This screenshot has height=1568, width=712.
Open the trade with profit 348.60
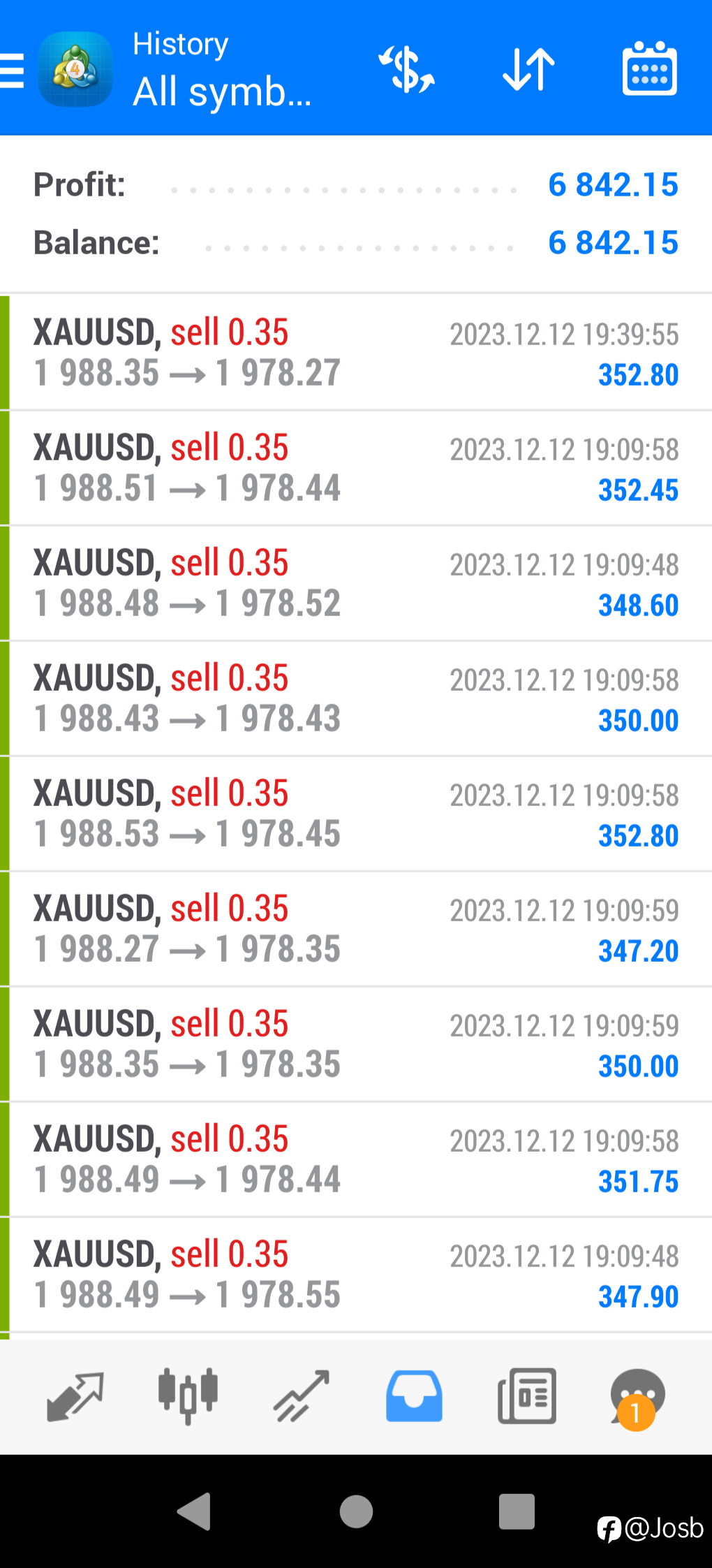(x=356, y=583)
